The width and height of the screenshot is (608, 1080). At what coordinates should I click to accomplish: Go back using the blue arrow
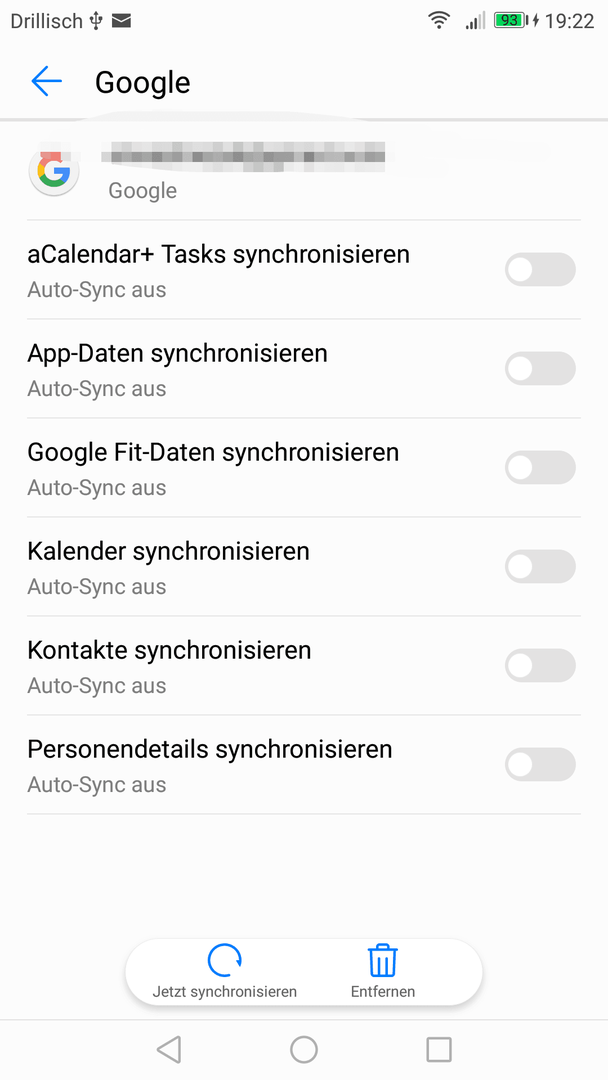tap(47, 81)
